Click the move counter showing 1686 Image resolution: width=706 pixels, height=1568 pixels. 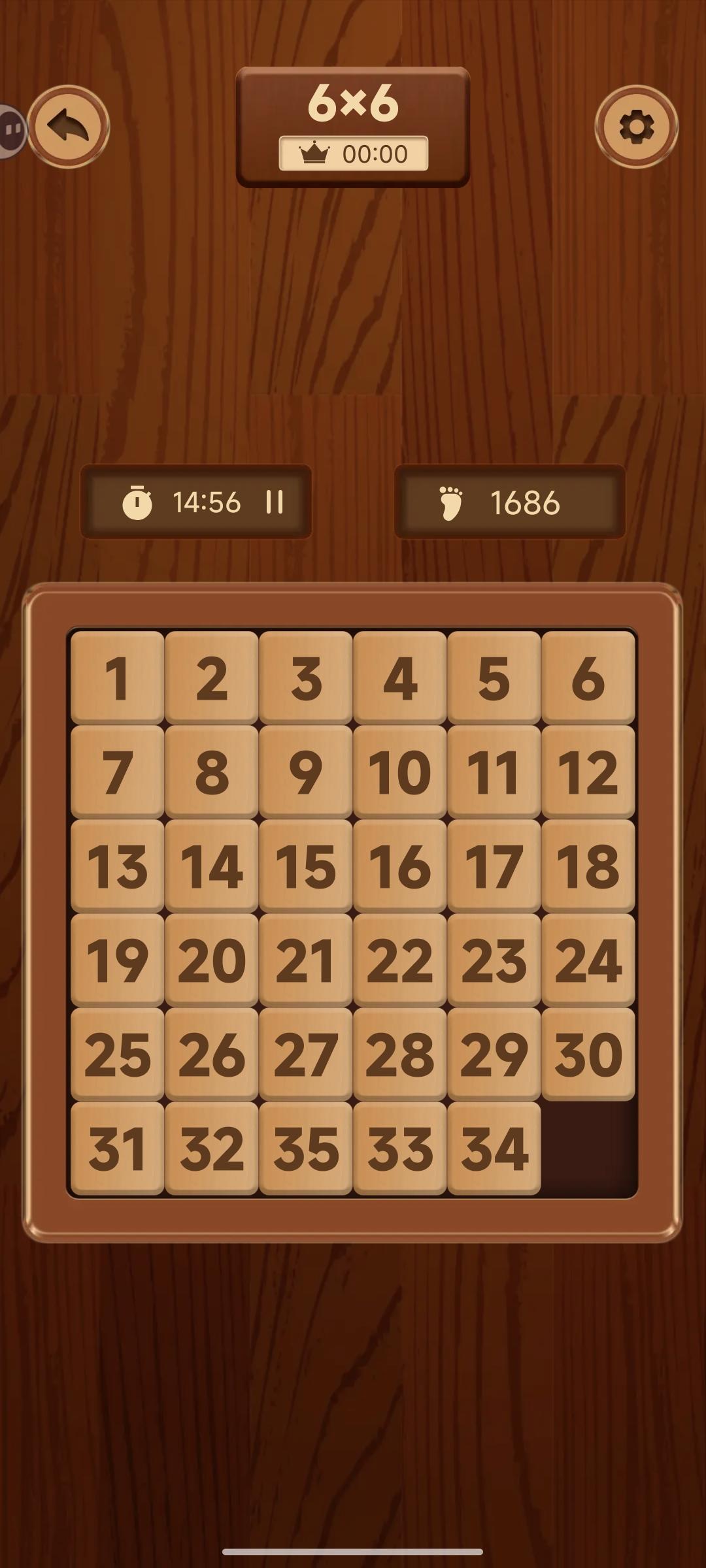(524, 502)
